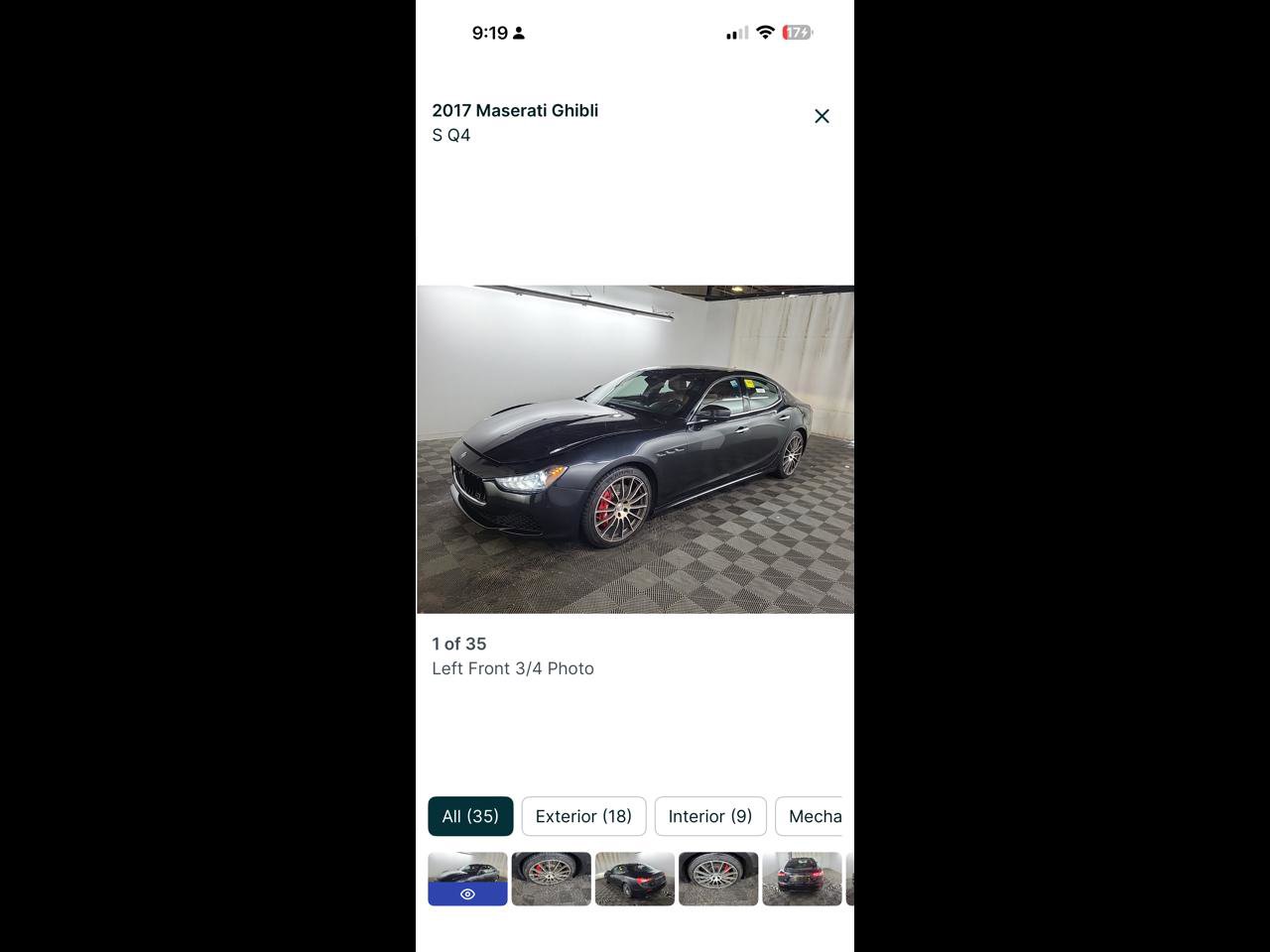Select the All (35) photo filter
The height and width of the screenshot is (952, 1270).
pos(470,816)
